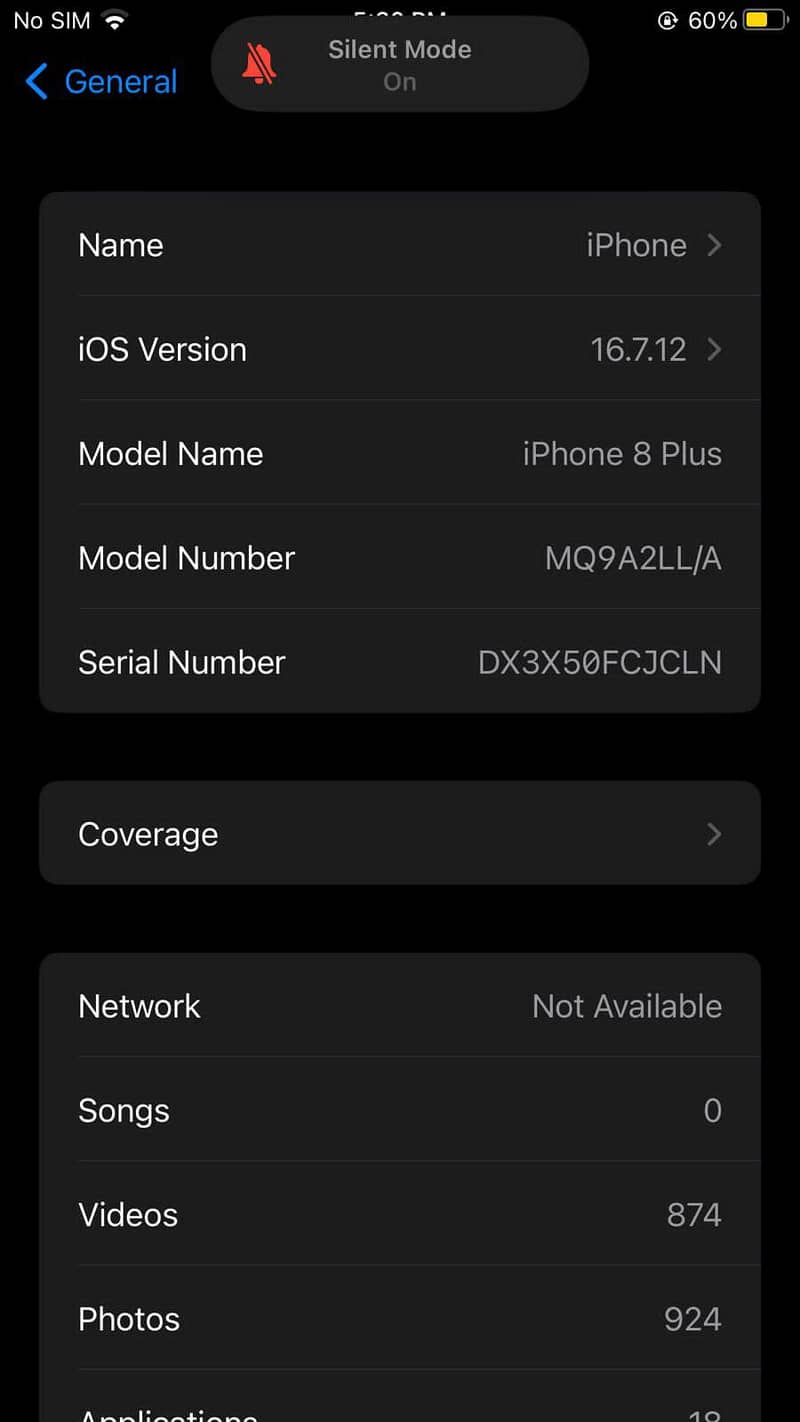Tap the Network Not Available row
800x1422 pixels.
click(400, 1006)
